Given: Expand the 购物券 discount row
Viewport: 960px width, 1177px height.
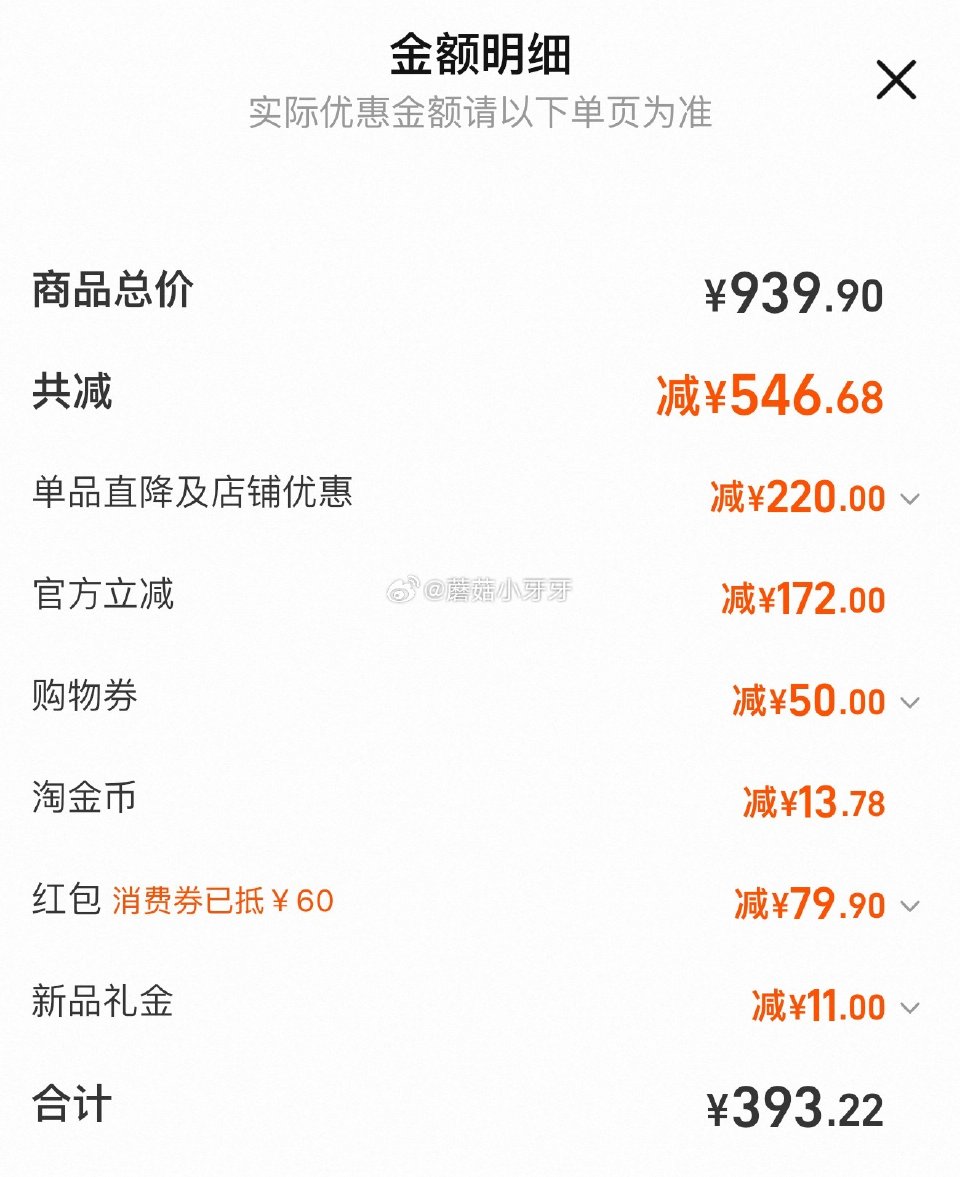Looking at the screenshot, I should [909, 702].
